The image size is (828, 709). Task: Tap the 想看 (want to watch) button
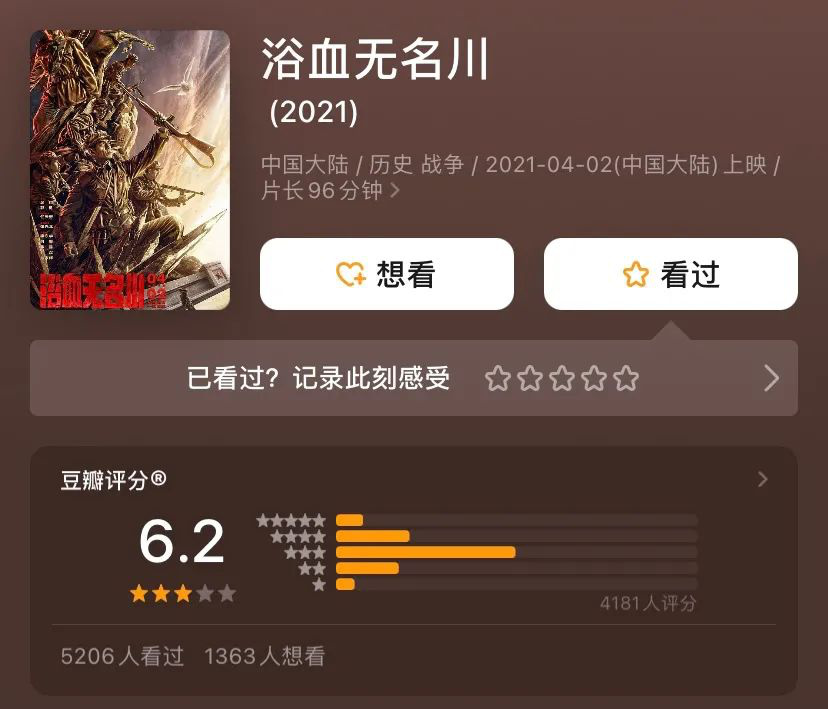coord(386,274)
